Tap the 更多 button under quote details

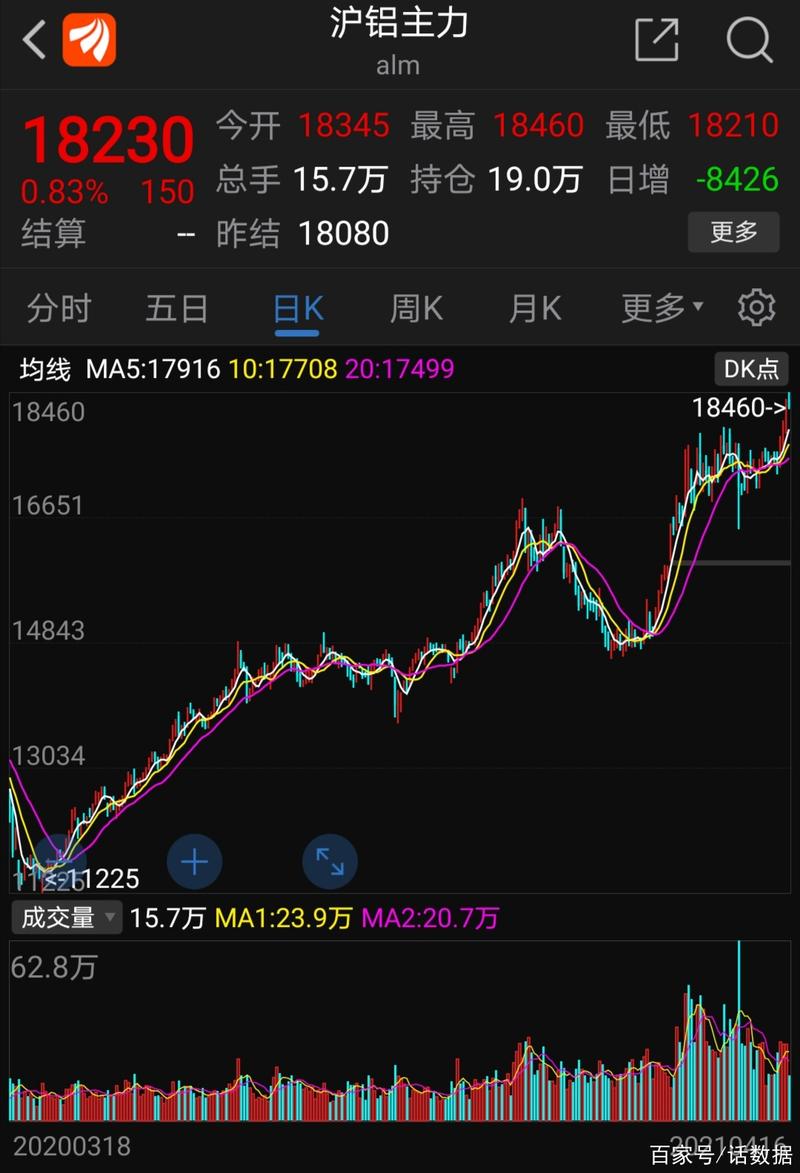[733, 232]
